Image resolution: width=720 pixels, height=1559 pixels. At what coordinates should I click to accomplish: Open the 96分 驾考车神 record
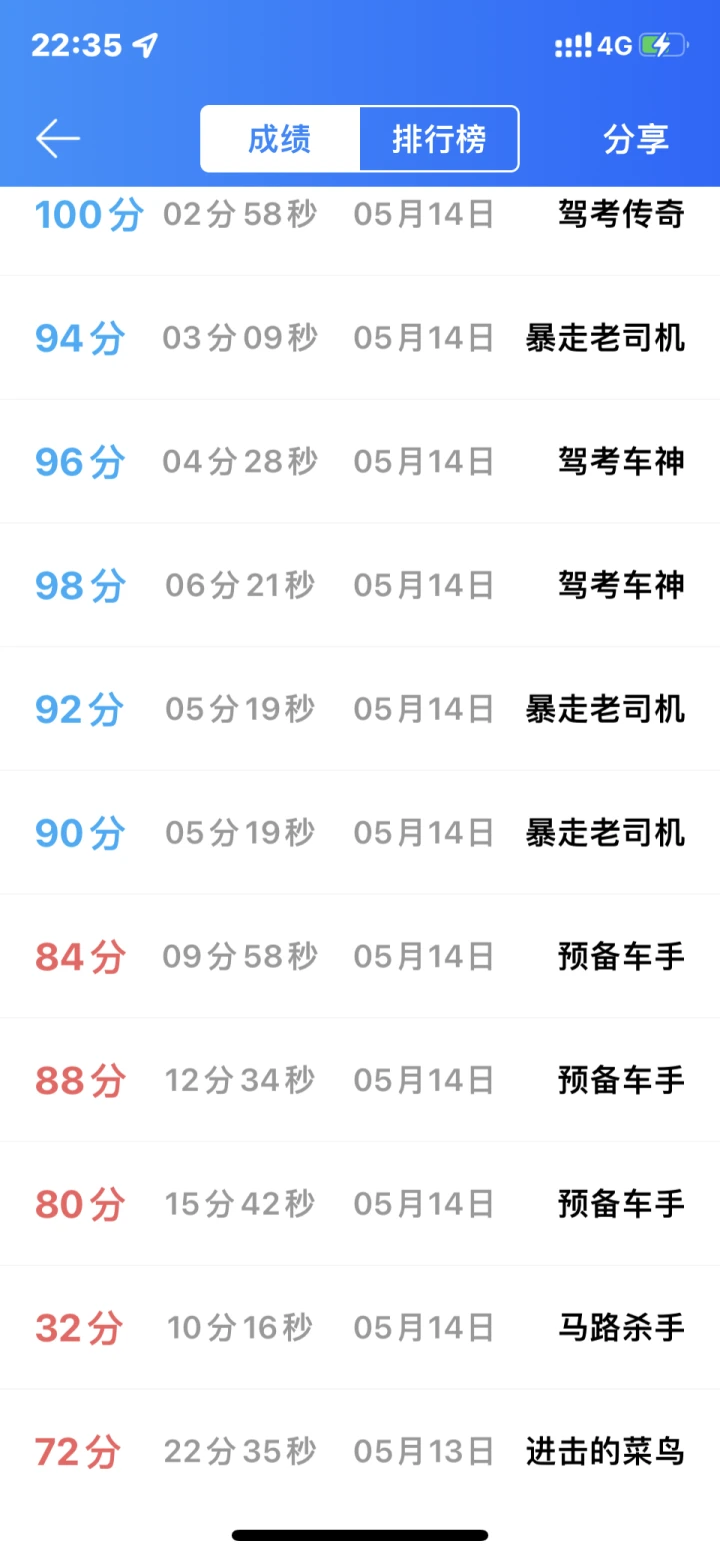(360, 461)
